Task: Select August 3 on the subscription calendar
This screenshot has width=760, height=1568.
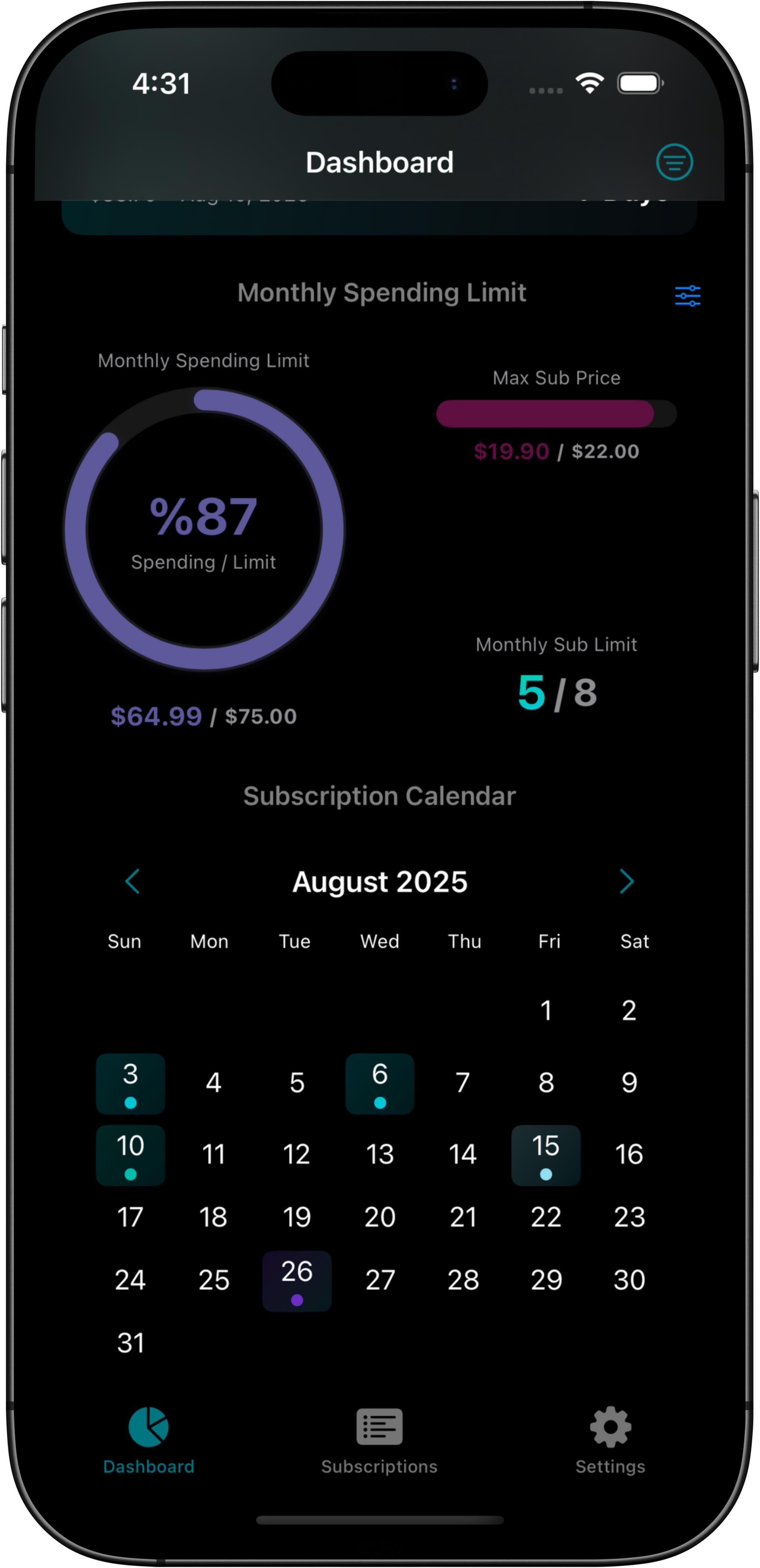Action: (x=130, y=1083)
